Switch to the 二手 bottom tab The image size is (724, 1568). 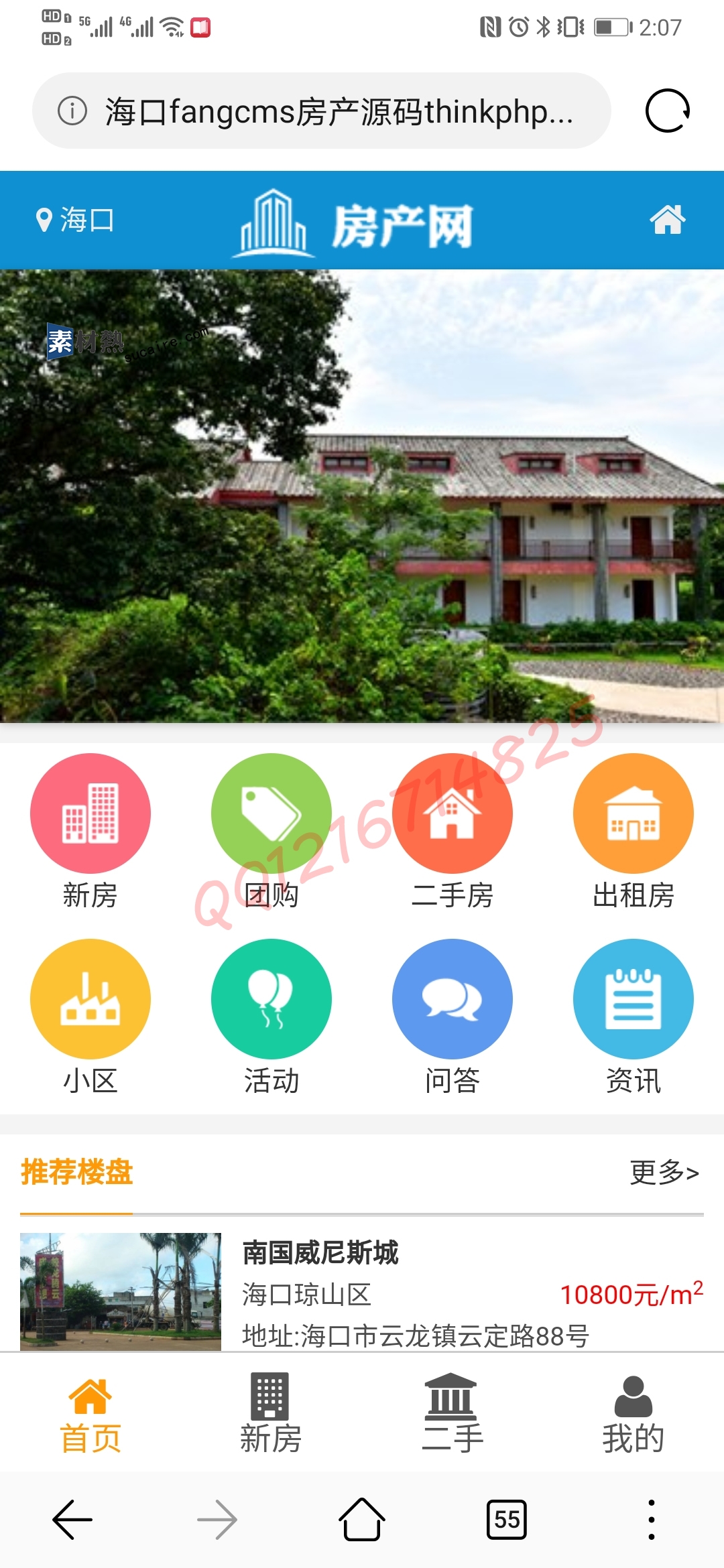click(x=452, y=1414)
